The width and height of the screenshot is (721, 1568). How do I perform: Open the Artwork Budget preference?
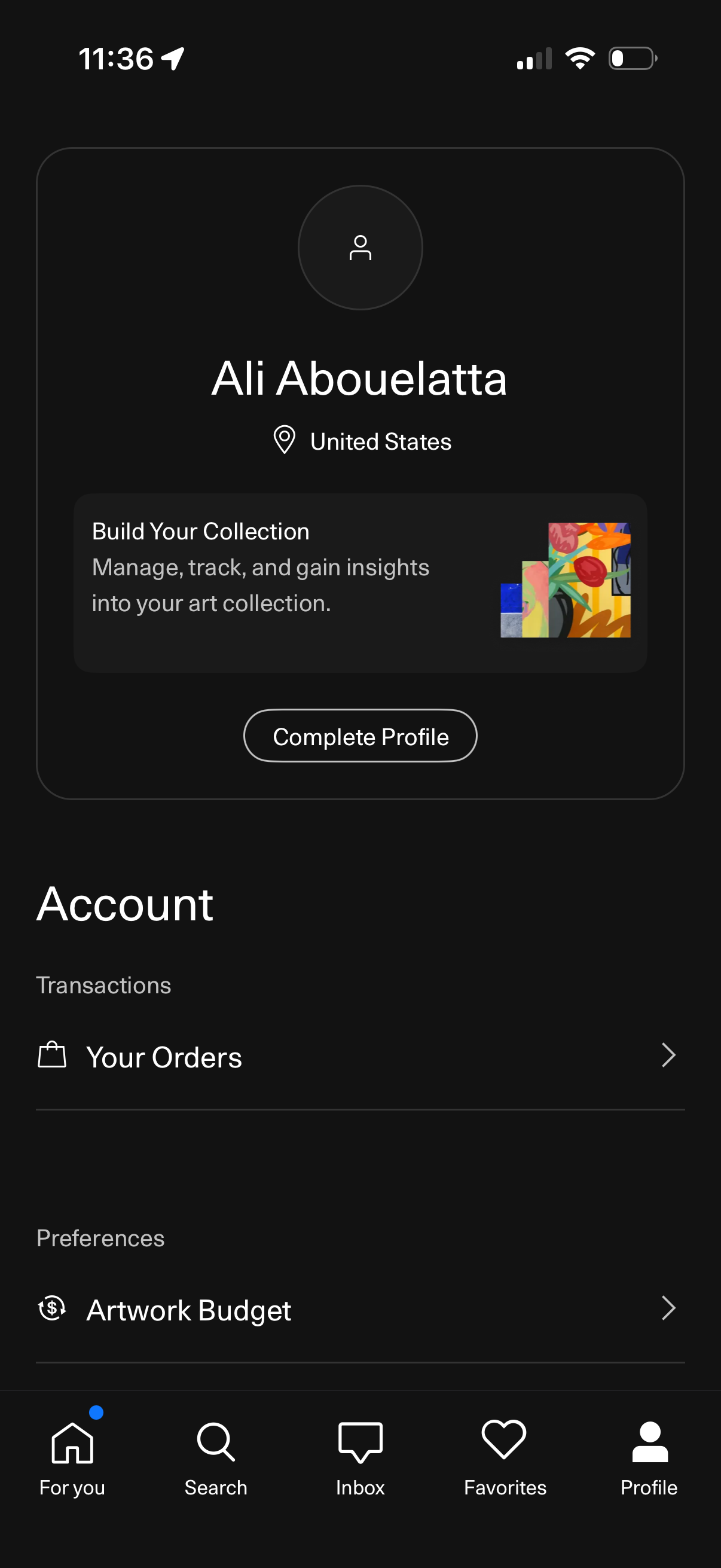360,1309
